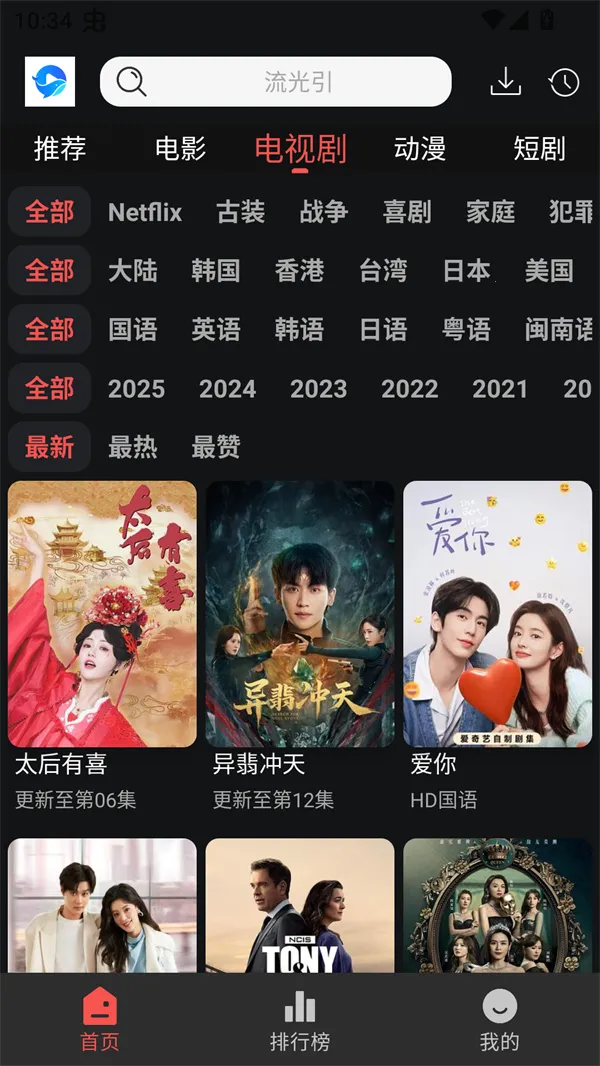This screenshot has width=600, height=1066.
Task: Open the watch history clock icon
Action: click(x=564, y=82)
